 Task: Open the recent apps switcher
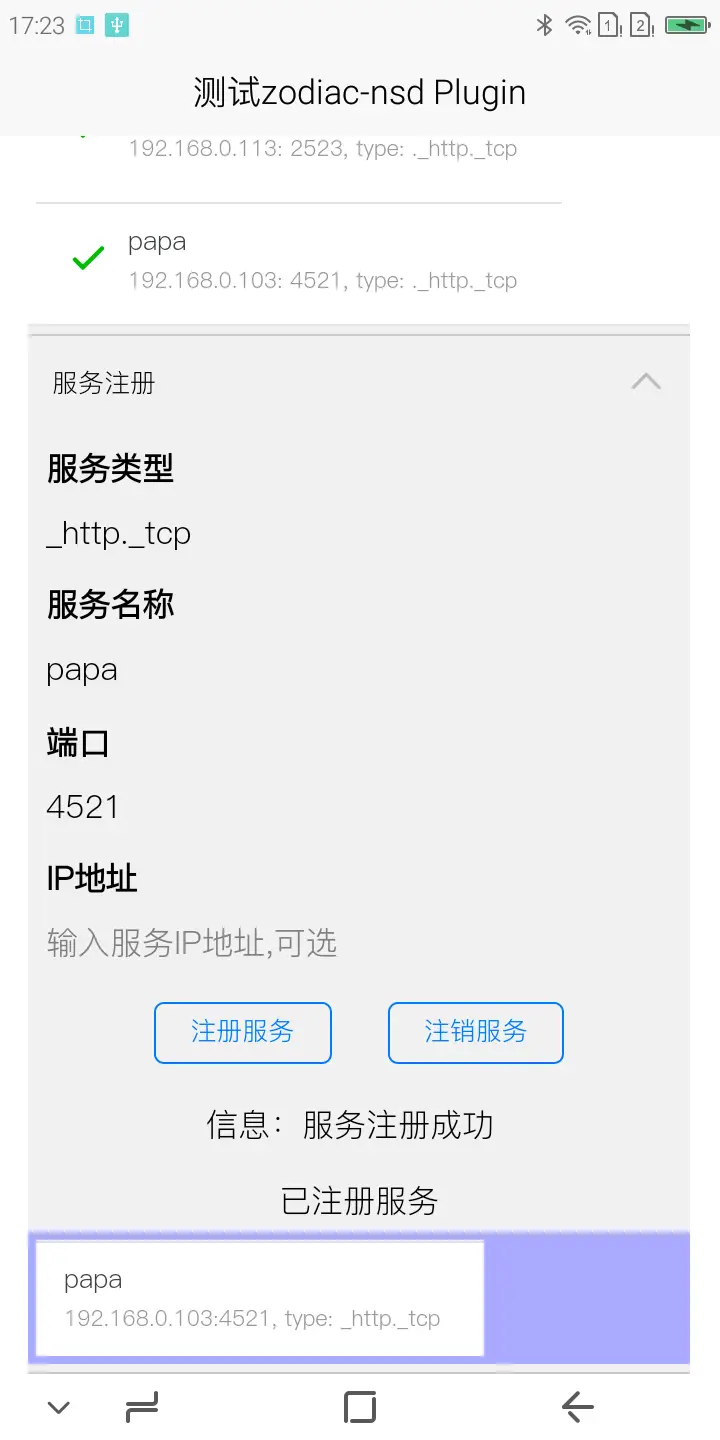[142, 1408]
